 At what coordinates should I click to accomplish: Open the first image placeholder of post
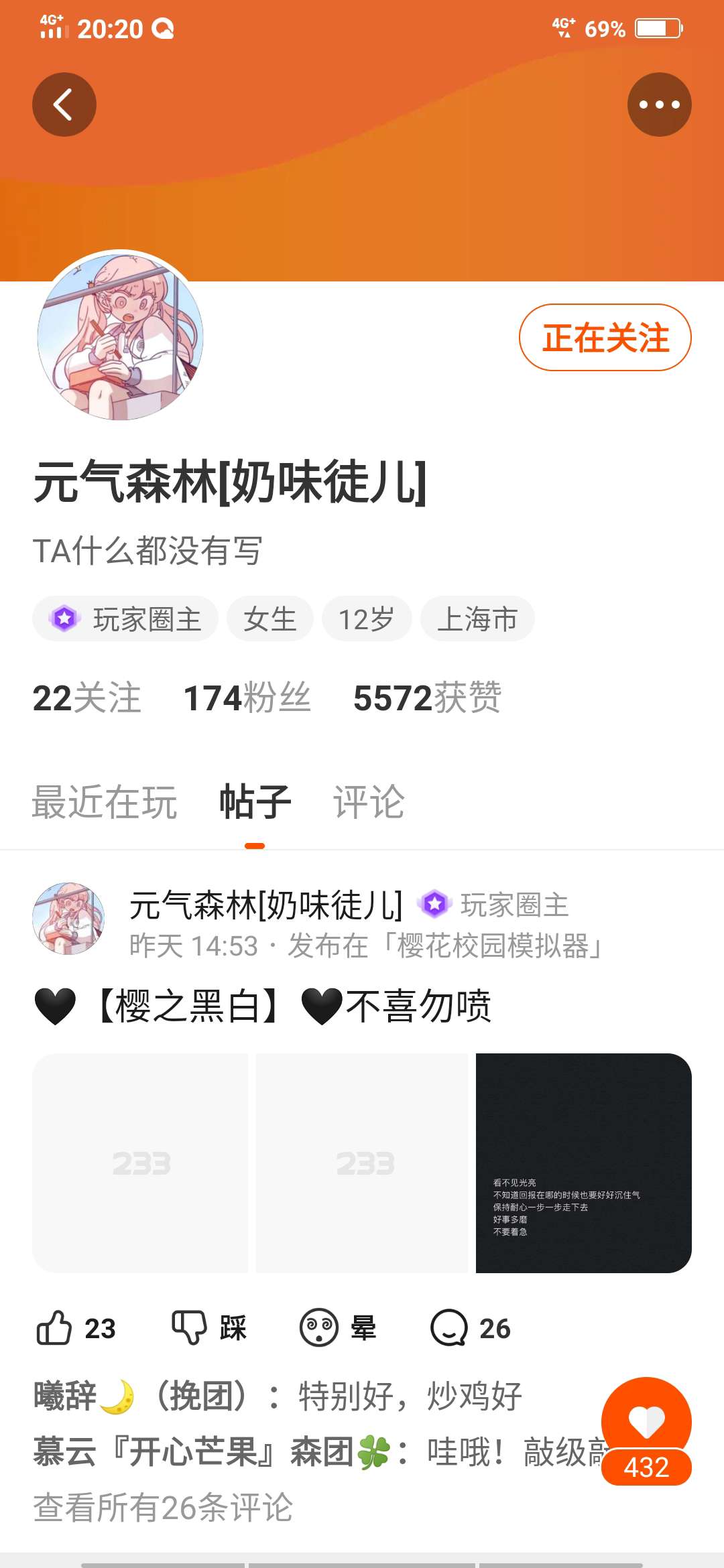140,1163
